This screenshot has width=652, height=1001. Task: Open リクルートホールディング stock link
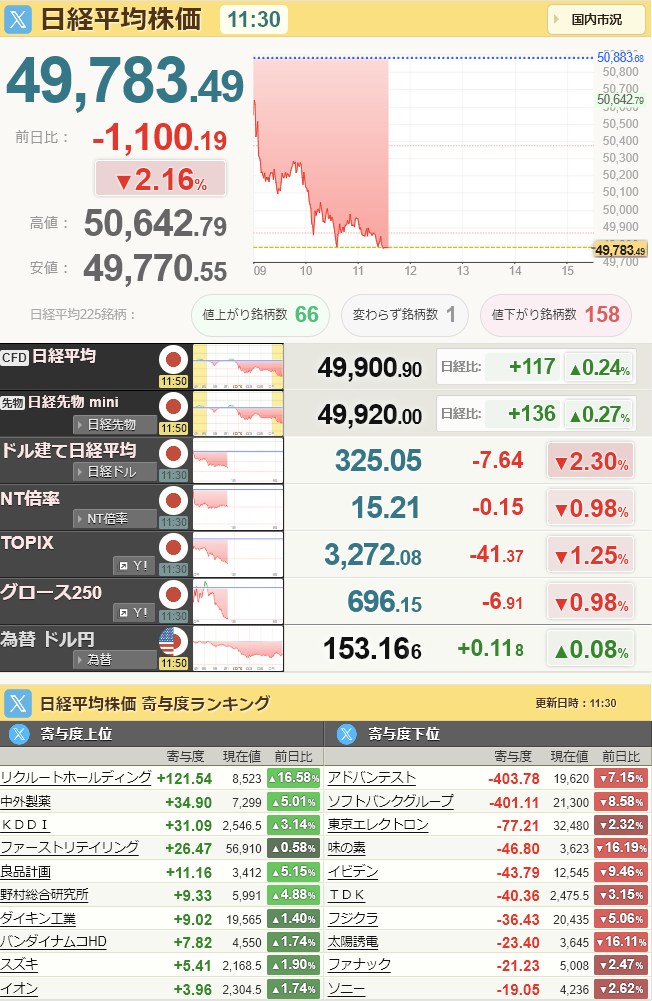[76, 777]
